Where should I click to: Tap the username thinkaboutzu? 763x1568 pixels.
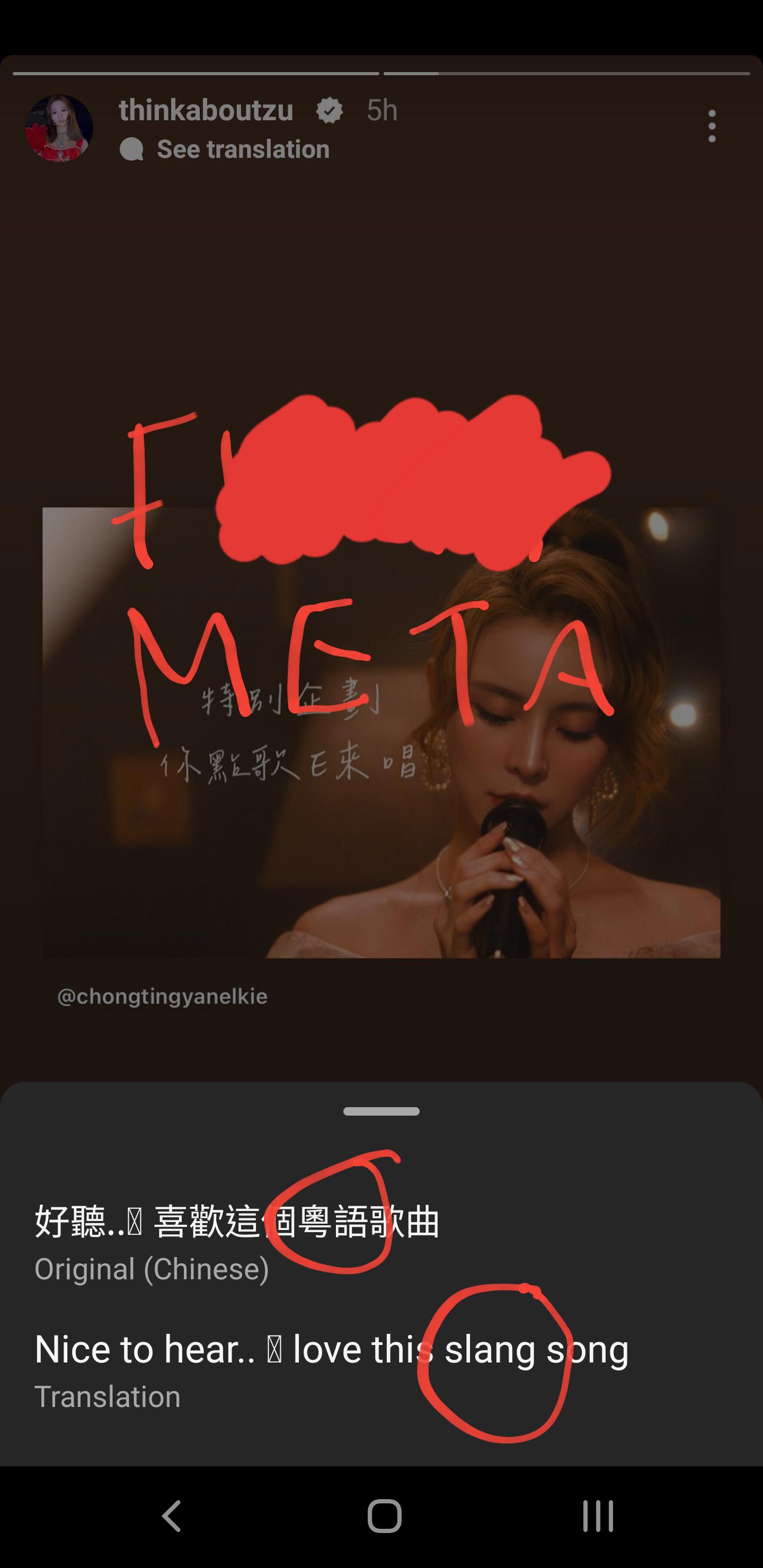[x=205, y=111]
